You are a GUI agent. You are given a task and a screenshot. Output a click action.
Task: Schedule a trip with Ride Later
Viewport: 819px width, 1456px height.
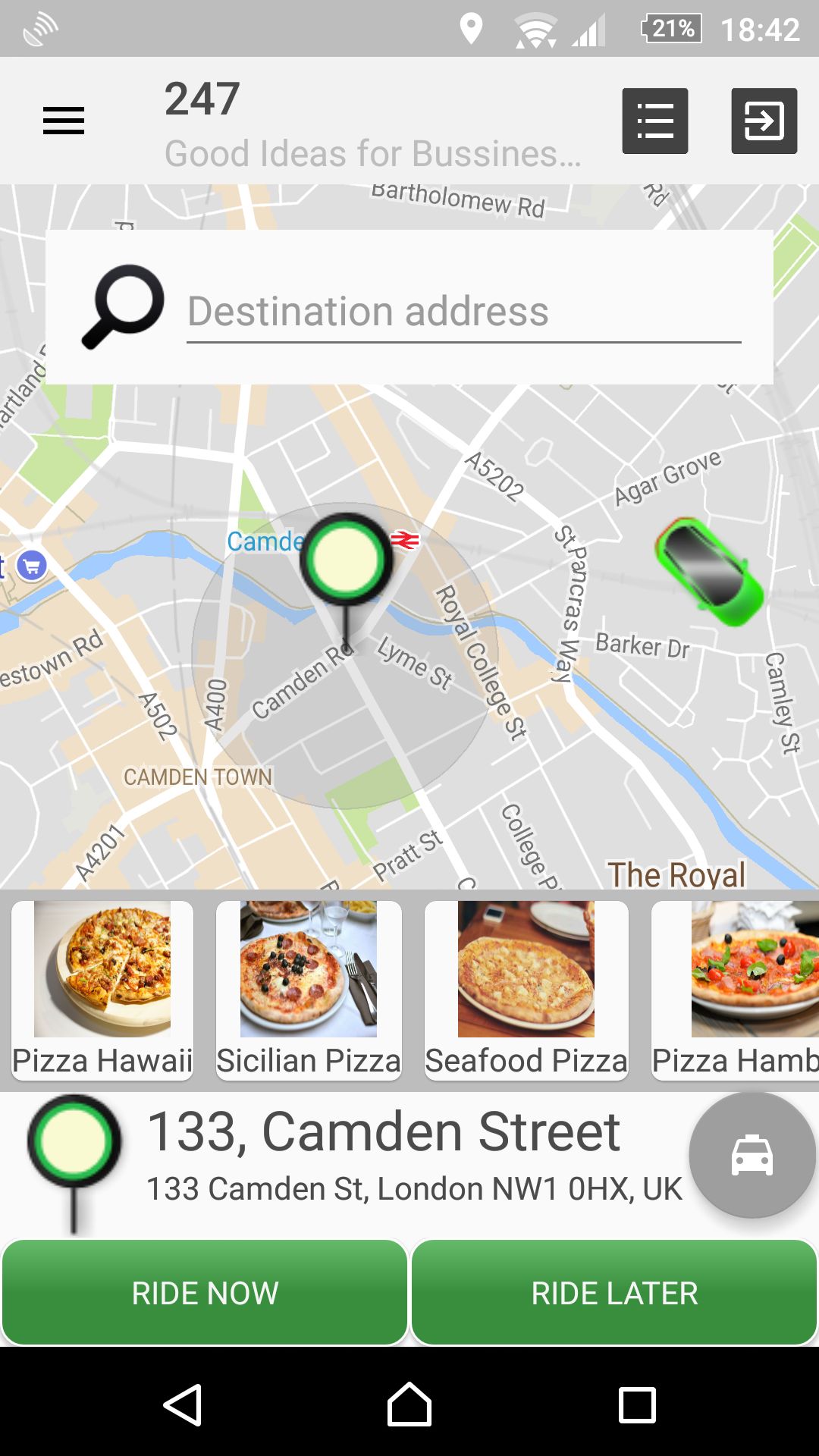click(614, 1293)
